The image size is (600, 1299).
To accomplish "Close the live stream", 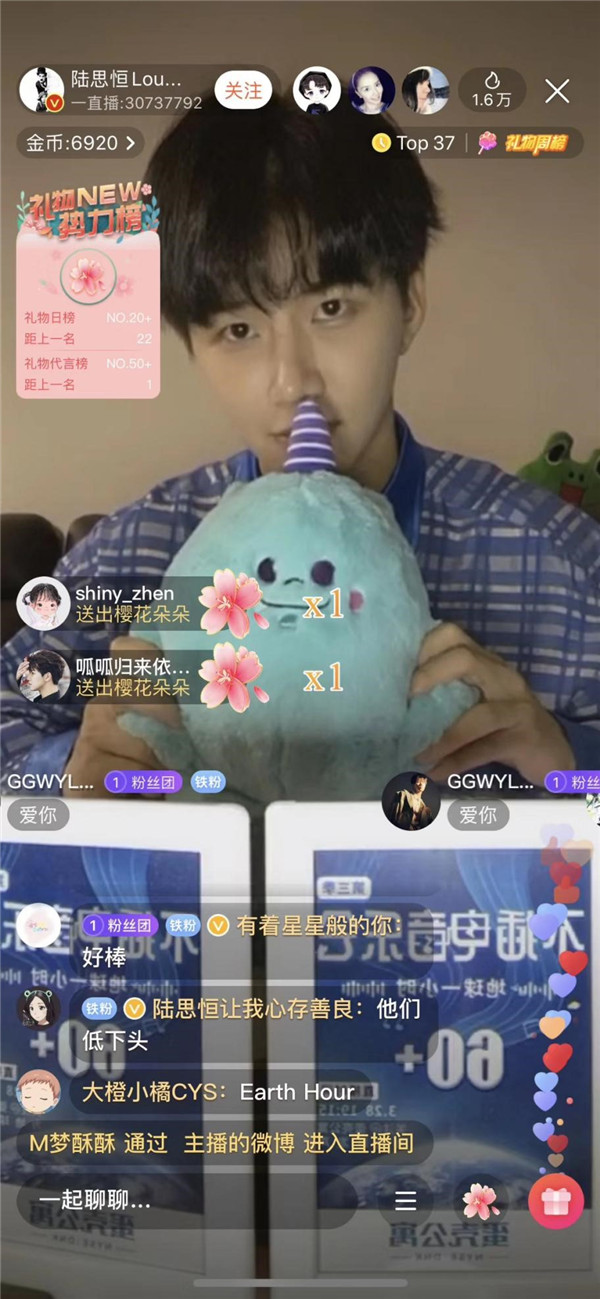I will [x=557, y=91].
